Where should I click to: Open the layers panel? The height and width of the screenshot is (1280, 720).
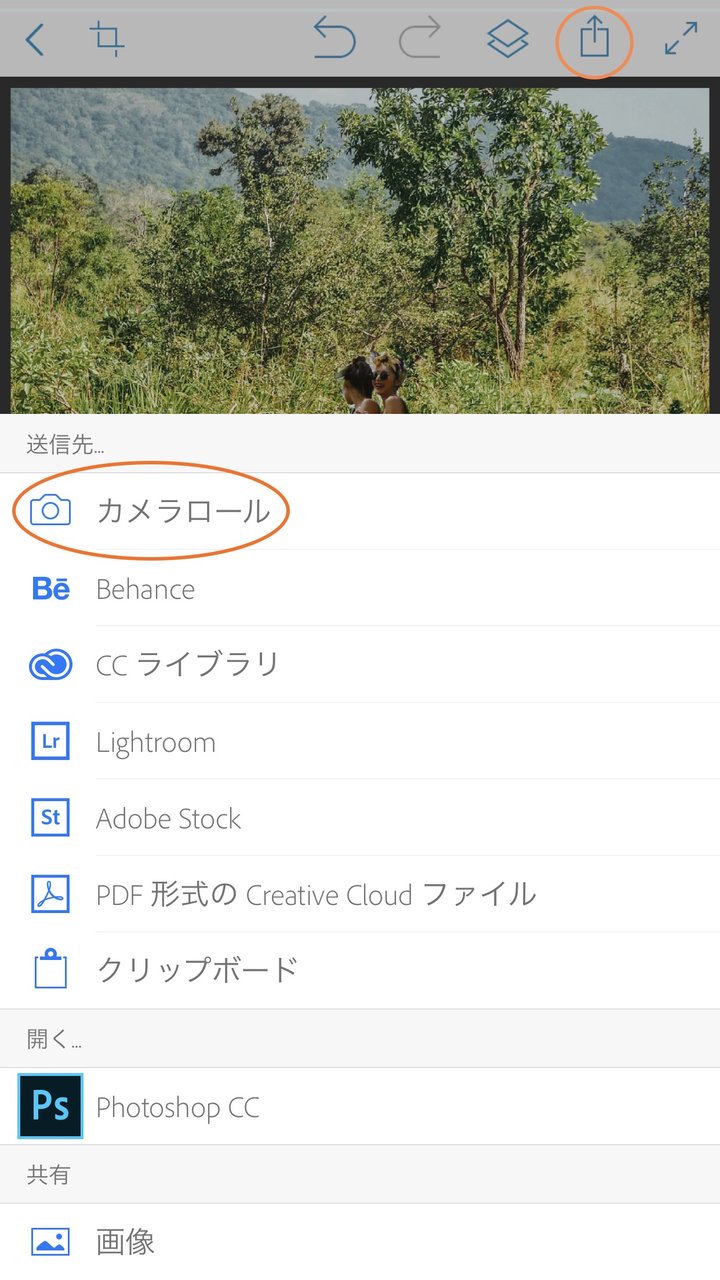(x=507, y=40)
